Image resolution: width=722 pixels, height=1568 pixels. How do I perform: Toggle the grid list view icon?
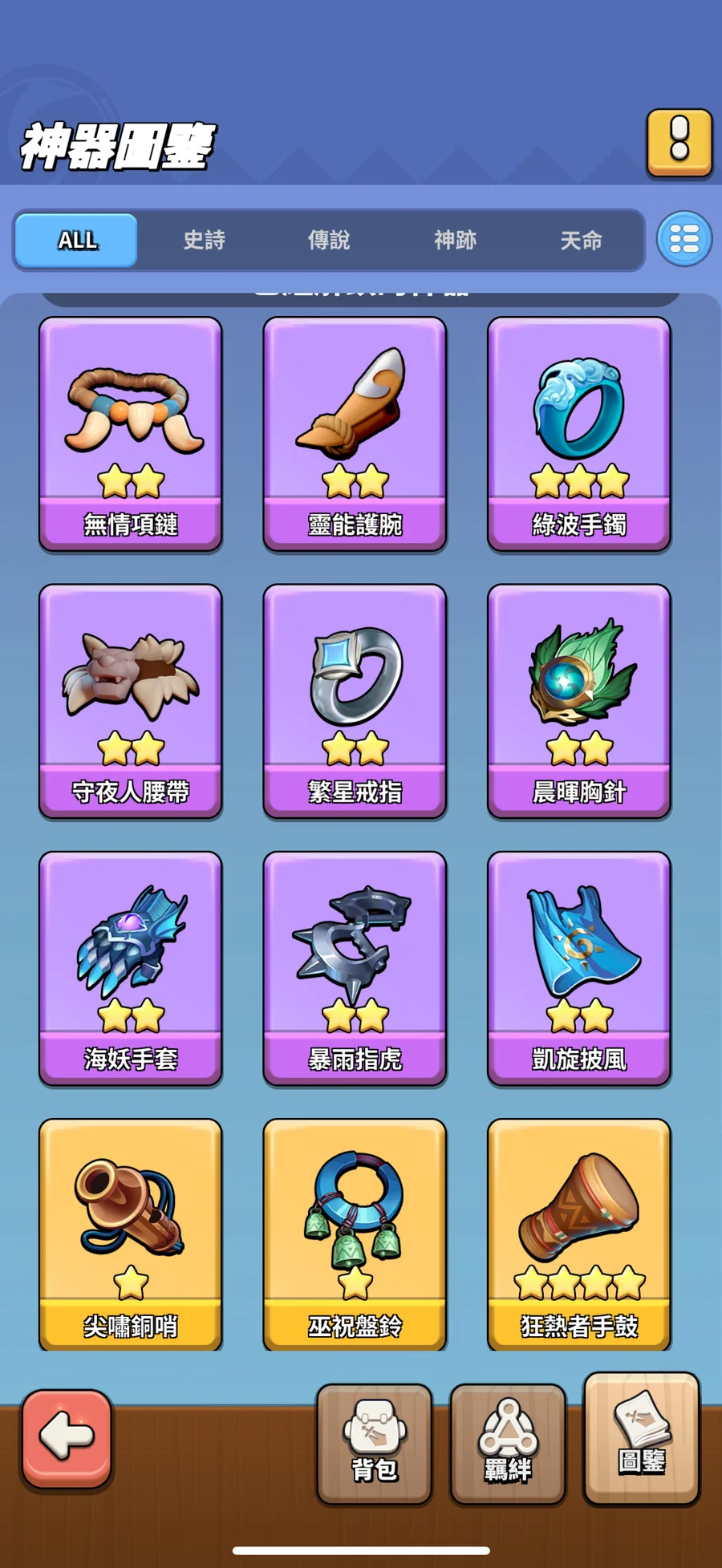684,239
